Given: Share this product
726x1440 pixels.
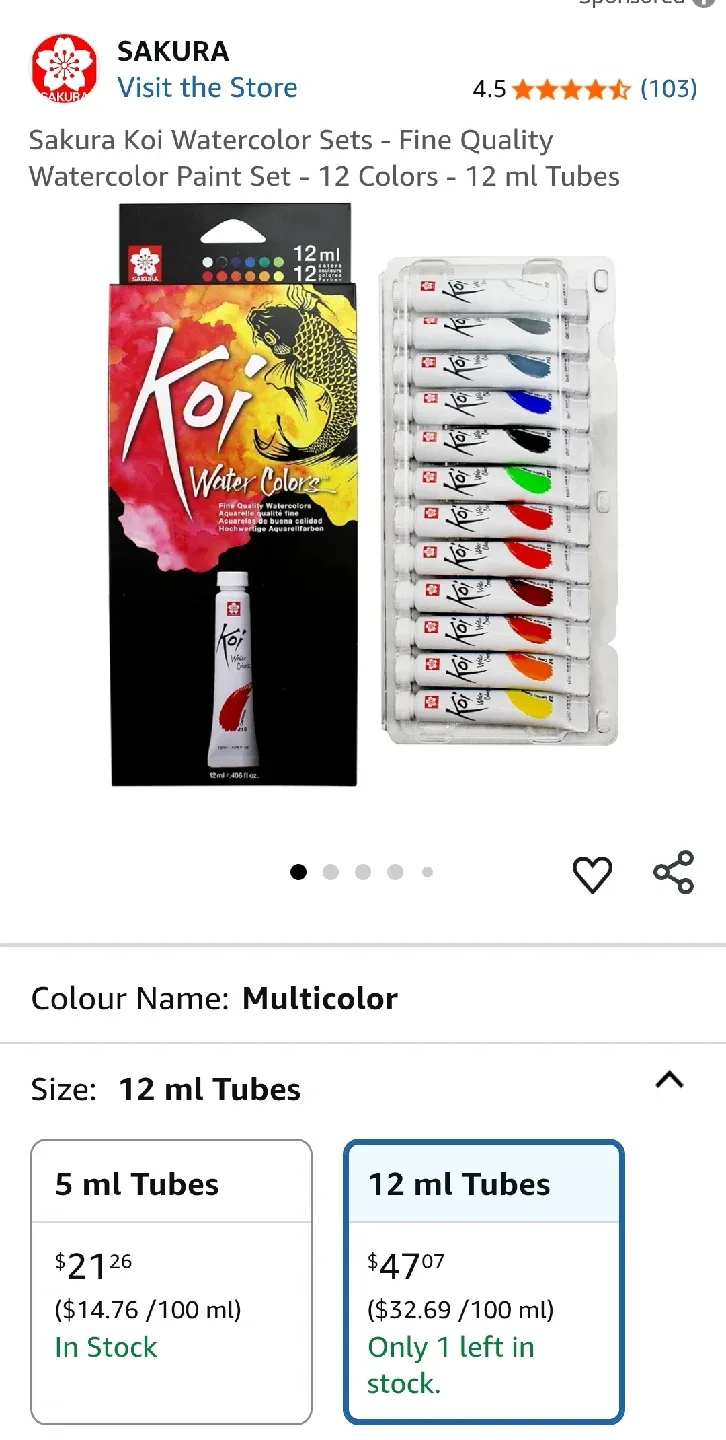Looking at the screenshot, I should coord(673,872).
